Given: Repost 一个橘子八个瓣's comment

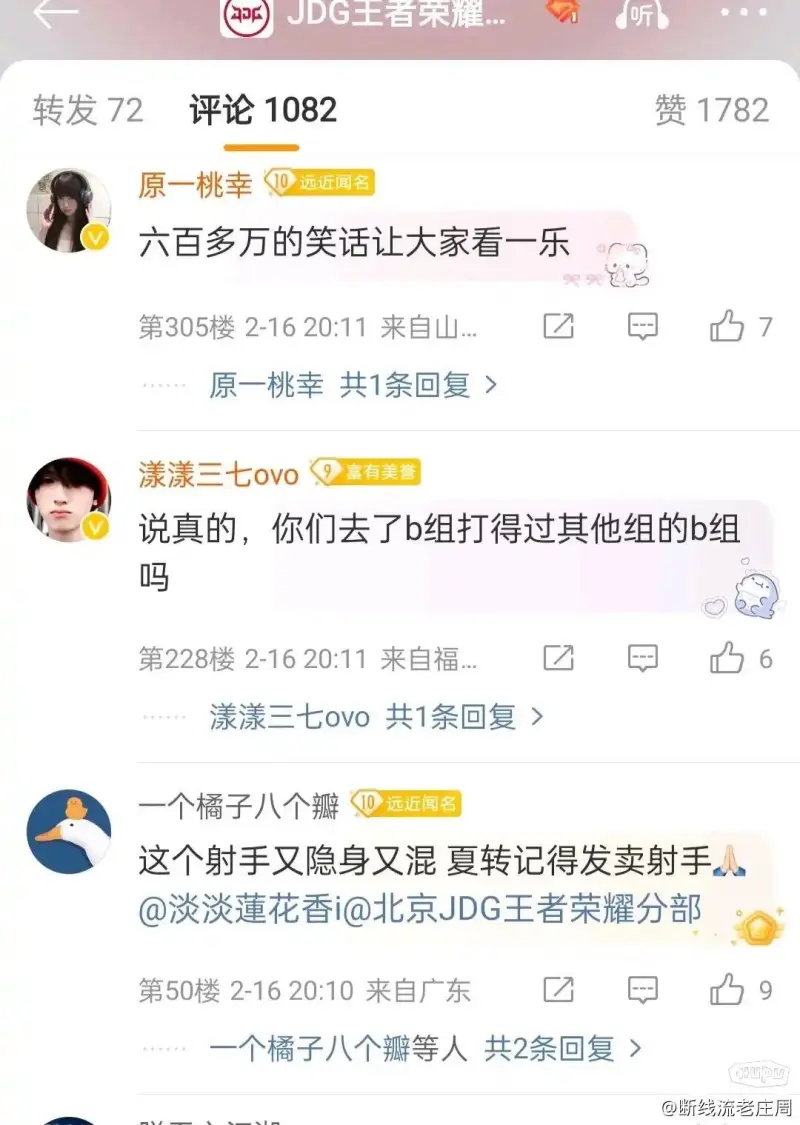Looking at the screenshot, I should pos(558,990).
